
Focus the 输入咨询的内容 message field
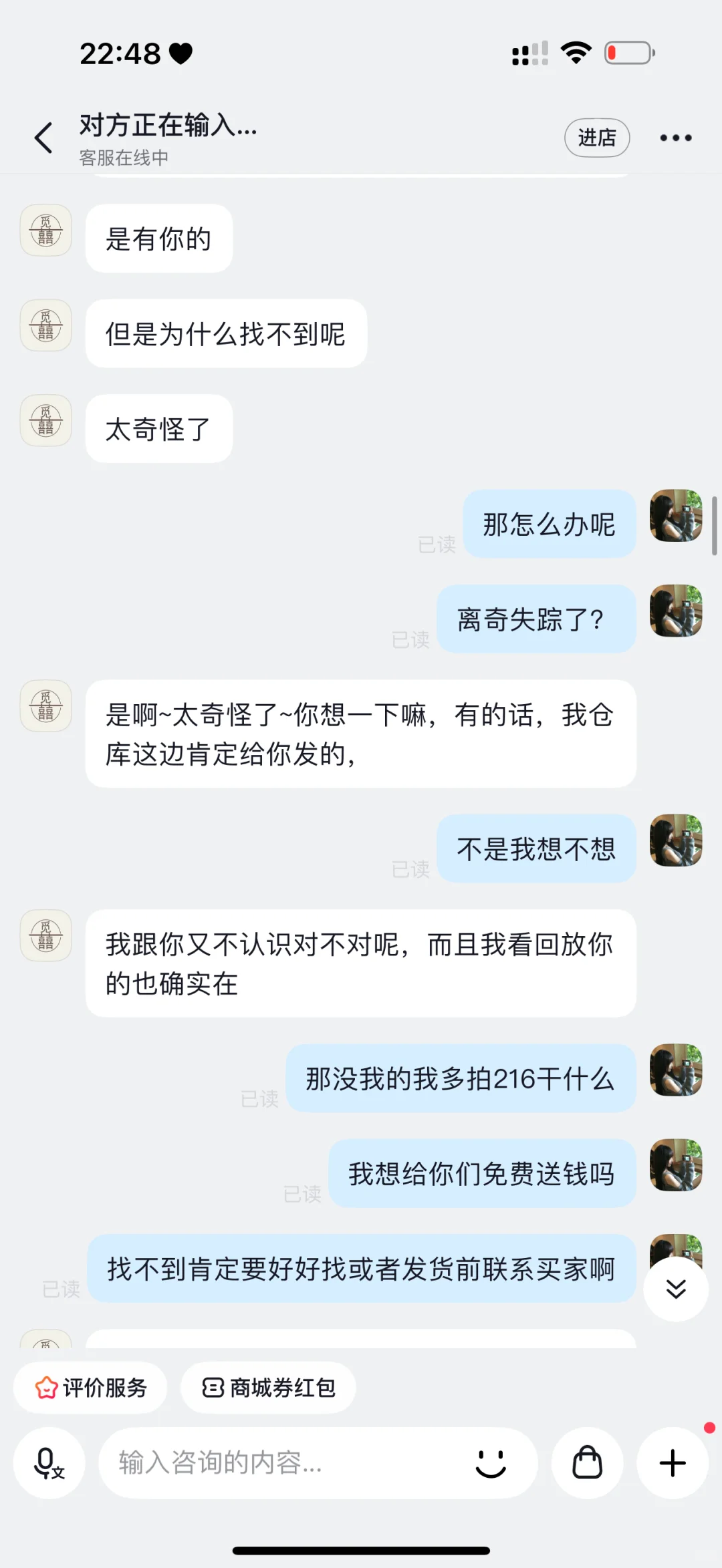point(287,1463)
